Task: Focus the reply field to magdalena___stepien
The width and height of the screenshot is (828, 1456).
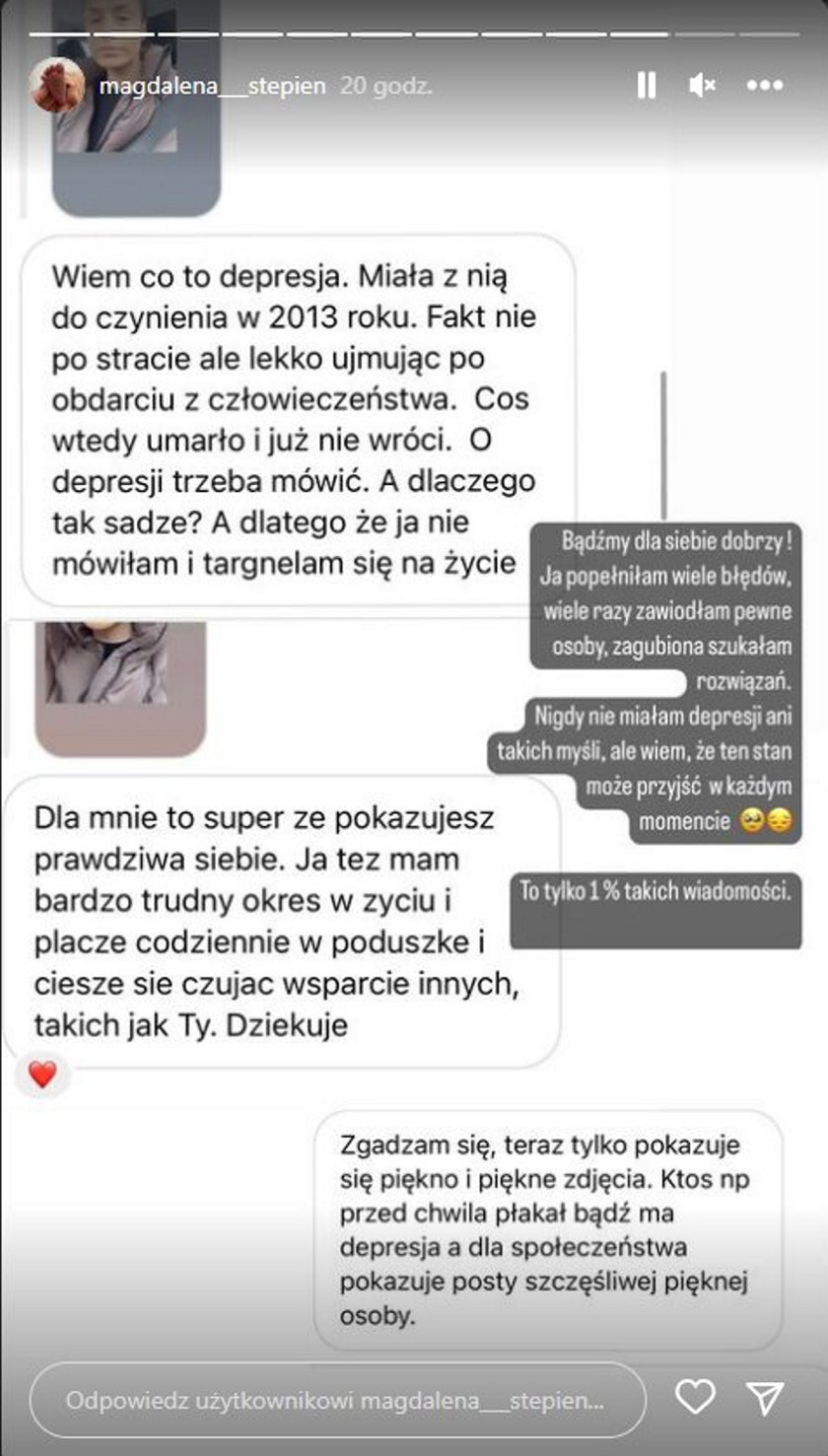Action: click(335, 1401)
